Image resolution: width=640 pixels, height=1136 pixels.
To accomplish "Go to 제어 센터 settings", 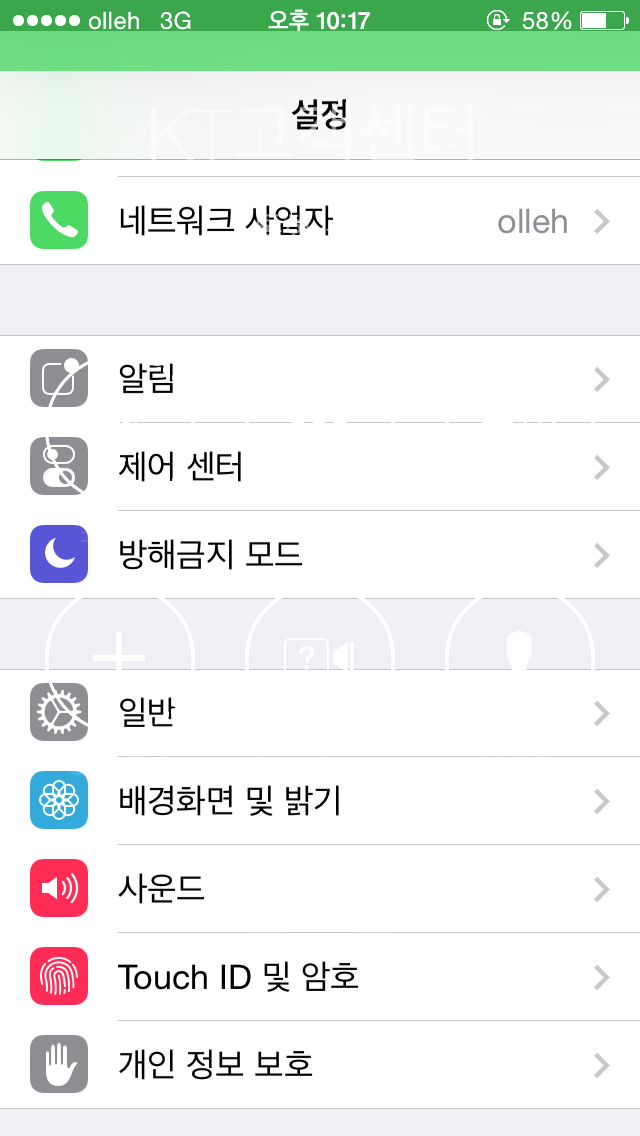I will click(320, 467).
